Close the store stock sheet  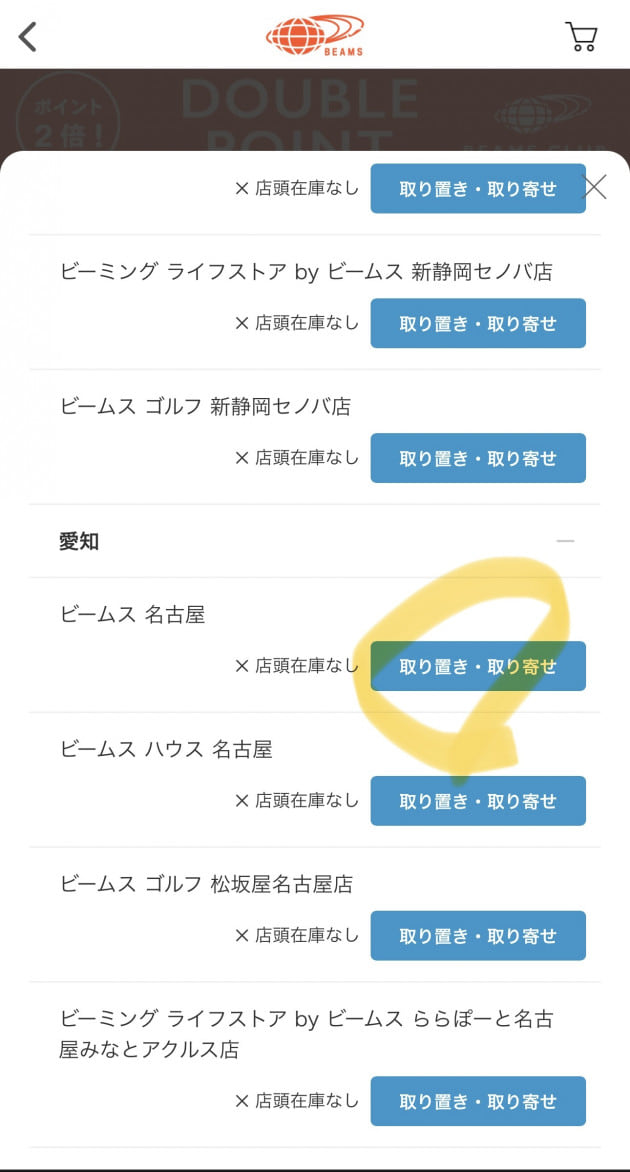595,186
